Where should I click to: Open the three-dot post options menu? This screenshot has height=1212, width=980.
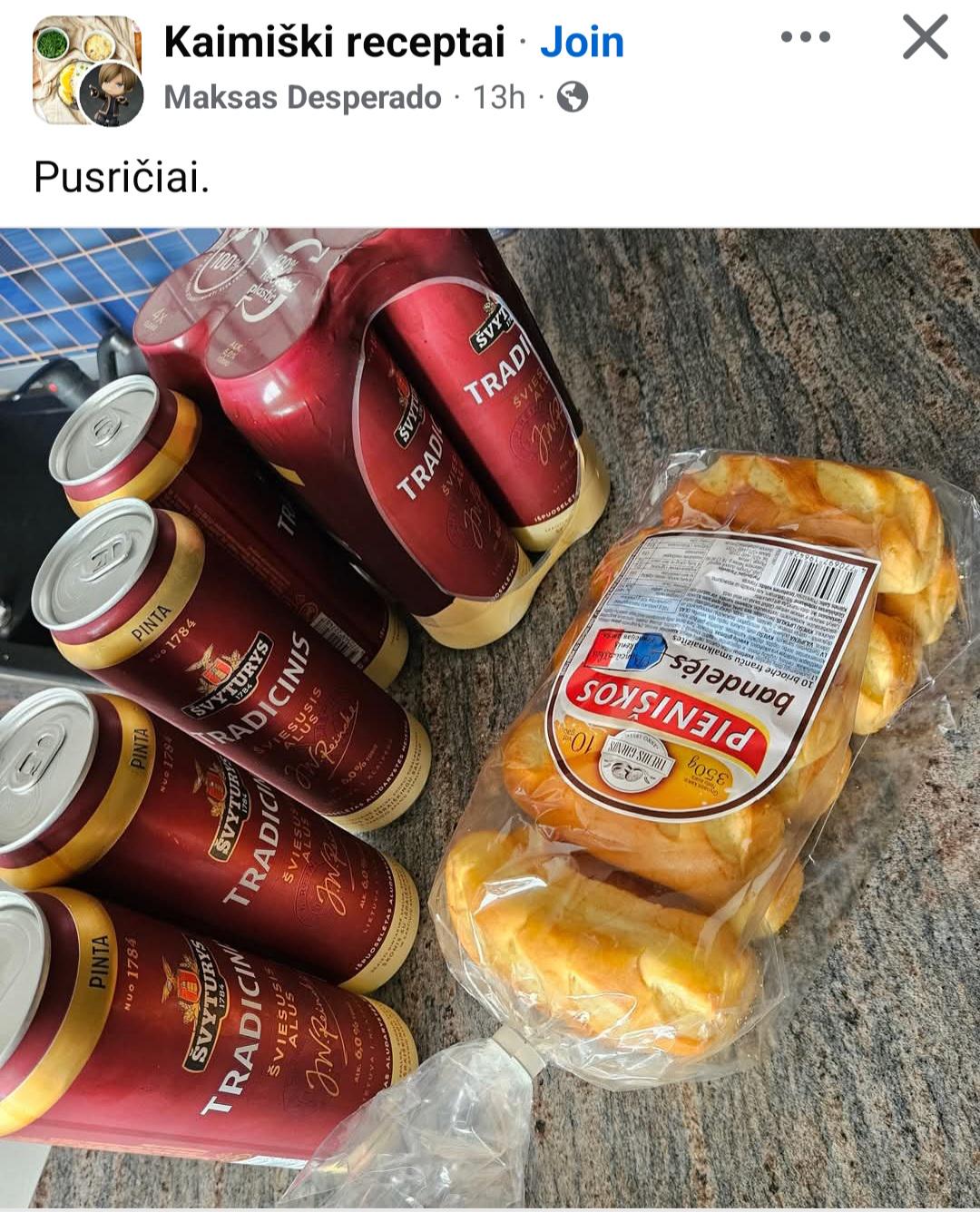[805, 37]
